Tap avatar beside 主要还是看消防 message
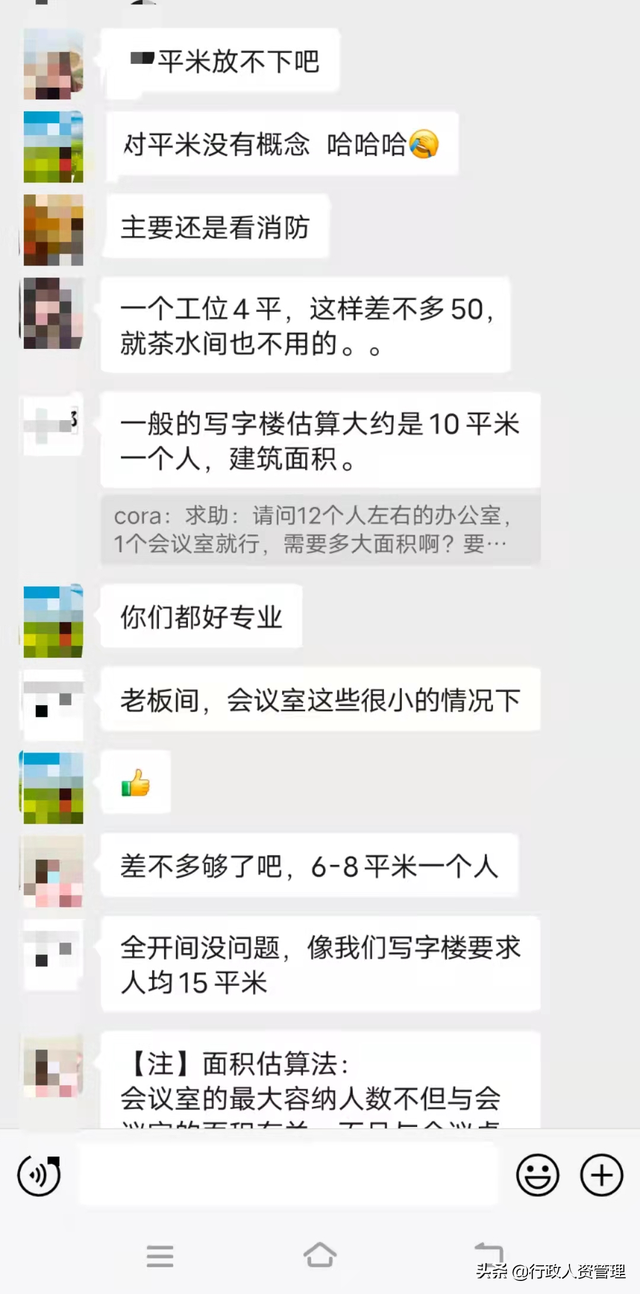The height and width of the screenshot is (1294, 640). [53, 228]
